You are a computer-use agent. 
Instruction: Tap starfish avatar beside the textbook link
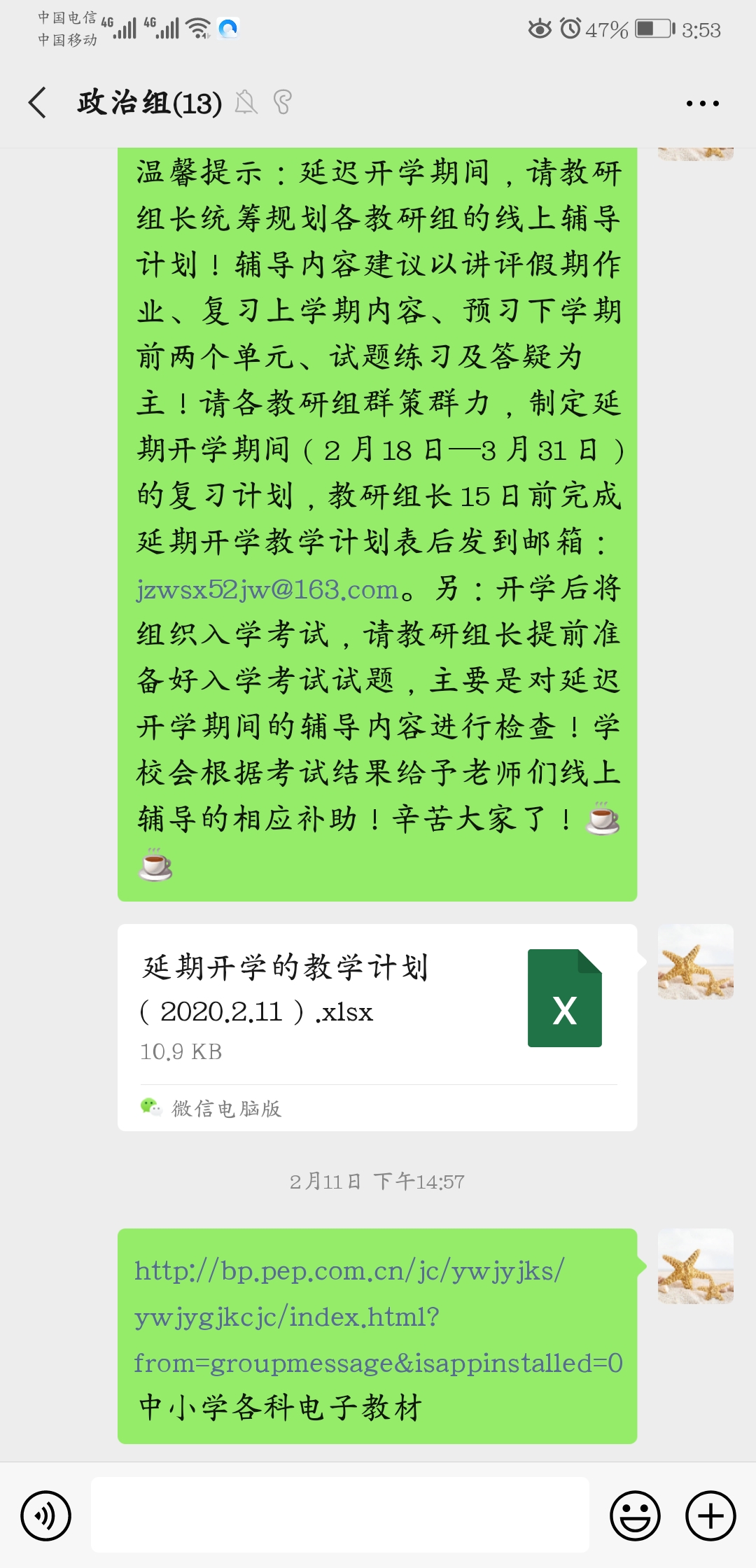(x=695, y=1266)
